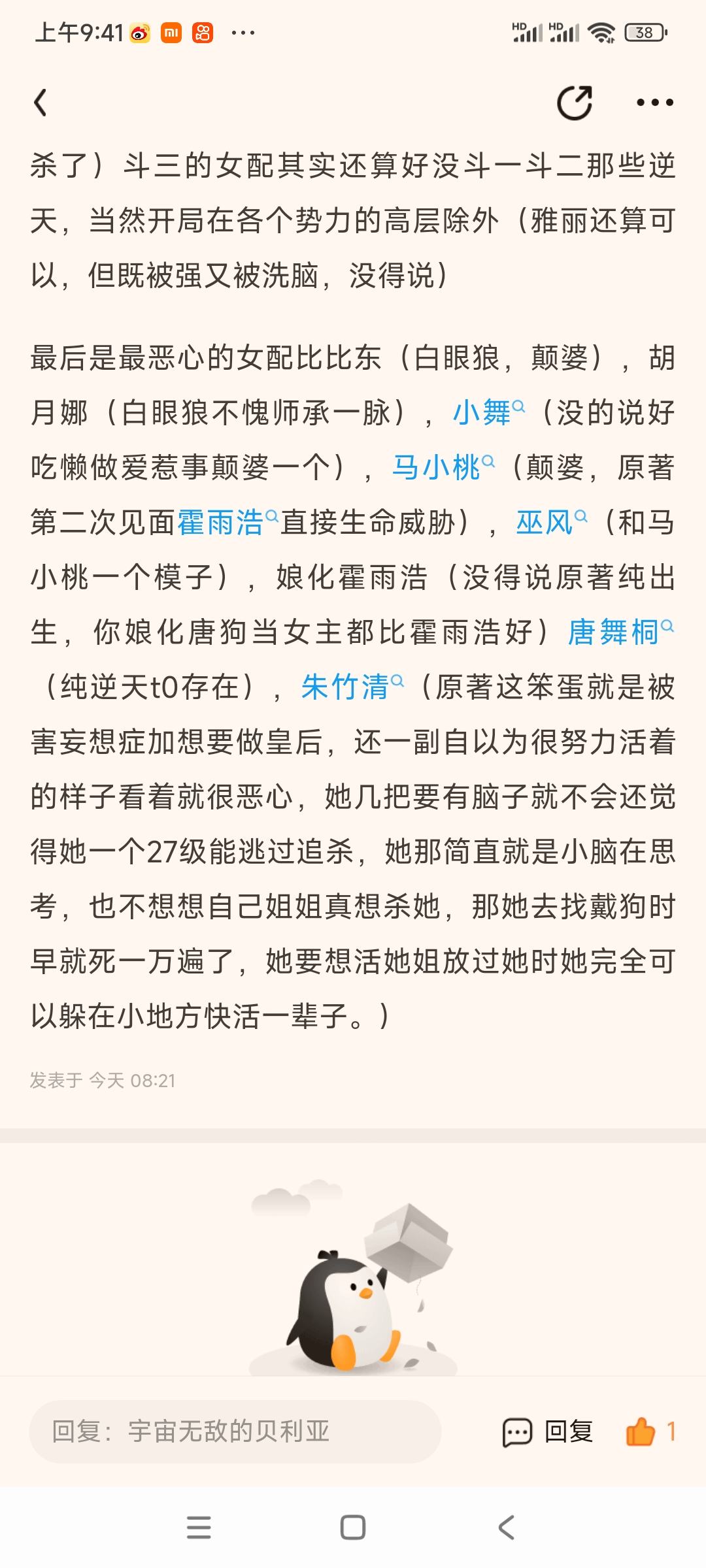Open recent apps from navigation bar
The height and width of the screenshot is (1568, 706).
(199, 1527)
